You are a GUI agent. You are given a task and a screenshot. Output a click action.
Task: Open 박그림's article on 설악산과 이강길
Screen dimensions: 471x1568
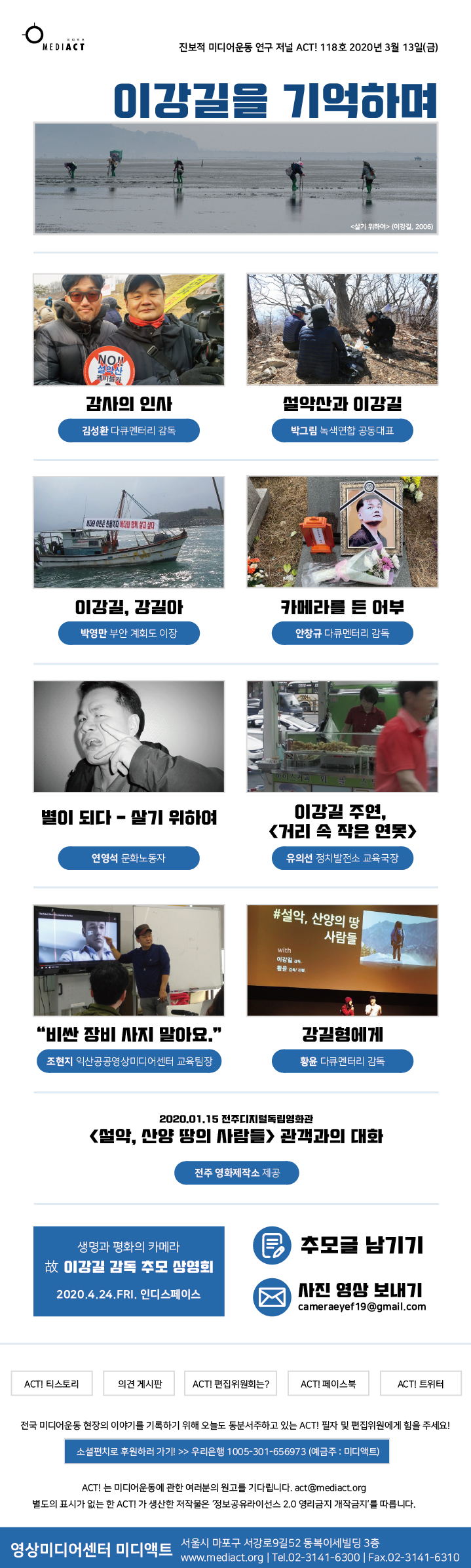pyautogui.click(x=342, y=431)
